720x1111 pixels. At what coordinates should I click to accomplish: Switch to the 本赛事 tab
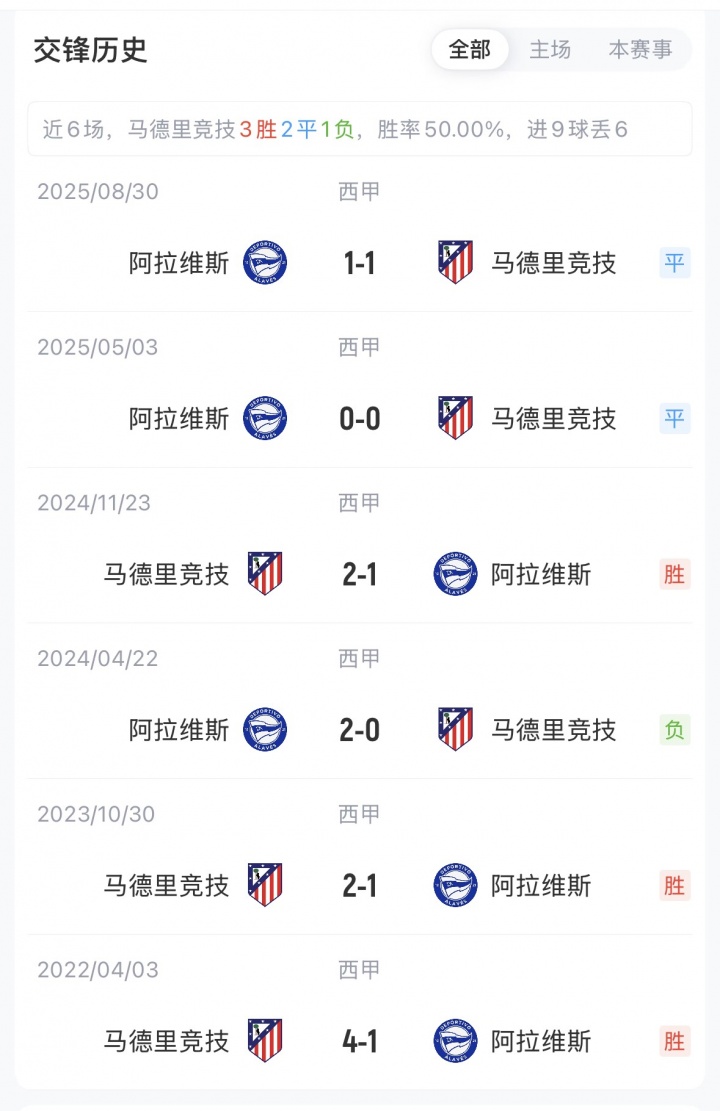(640, 50)
